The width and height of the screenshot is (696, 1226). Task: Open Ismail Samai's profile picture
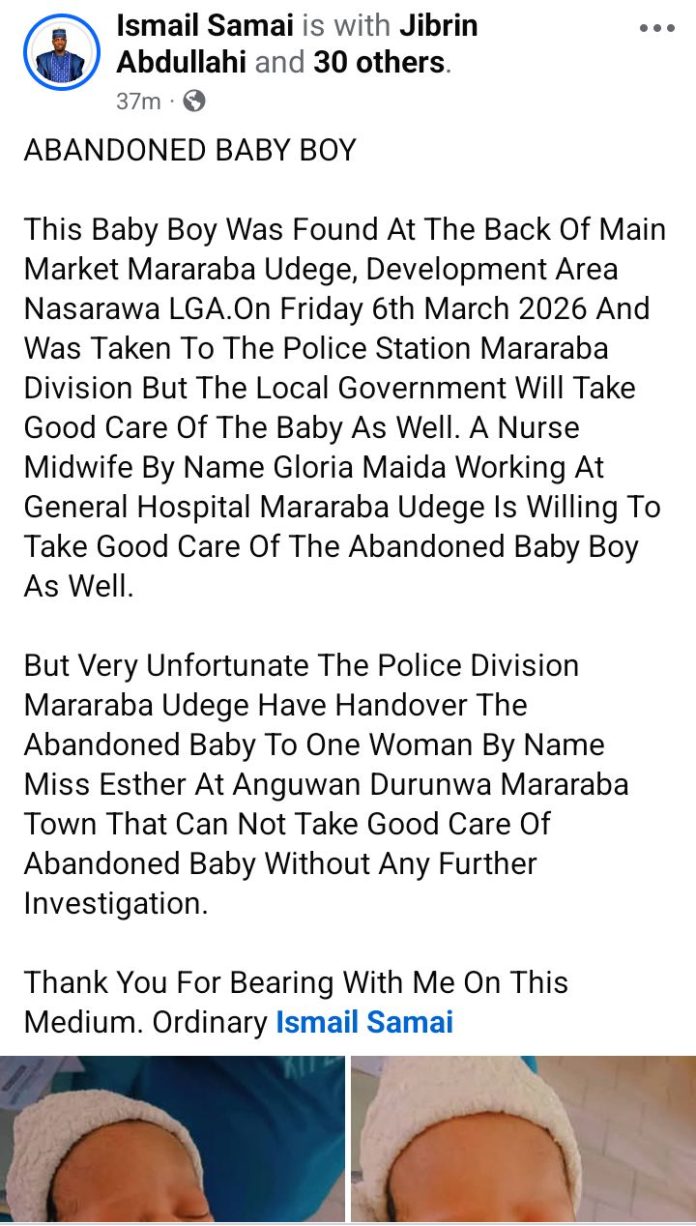click(x=61, y=53)
